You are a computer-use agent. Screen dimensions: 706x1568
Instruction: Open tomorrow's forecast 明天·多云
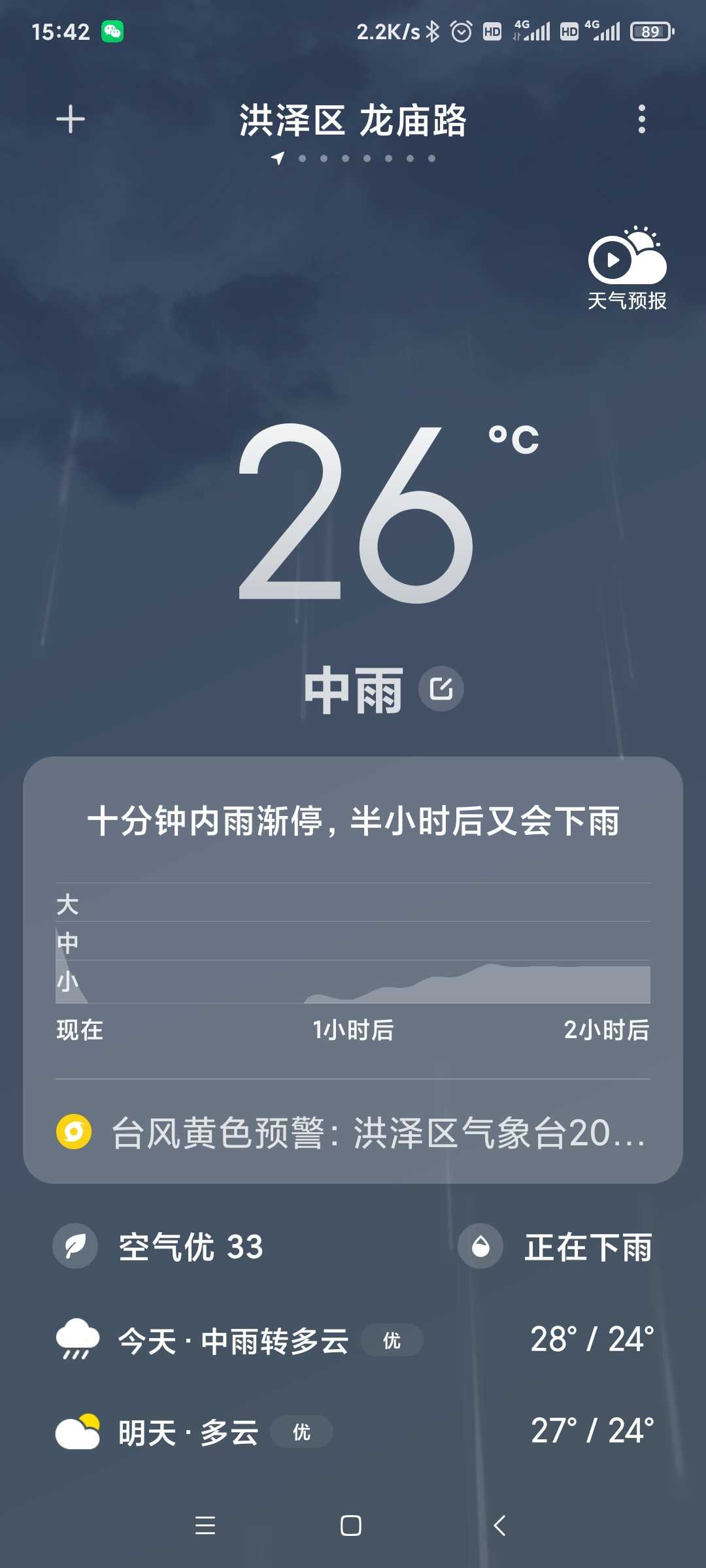click(353, 1431)
